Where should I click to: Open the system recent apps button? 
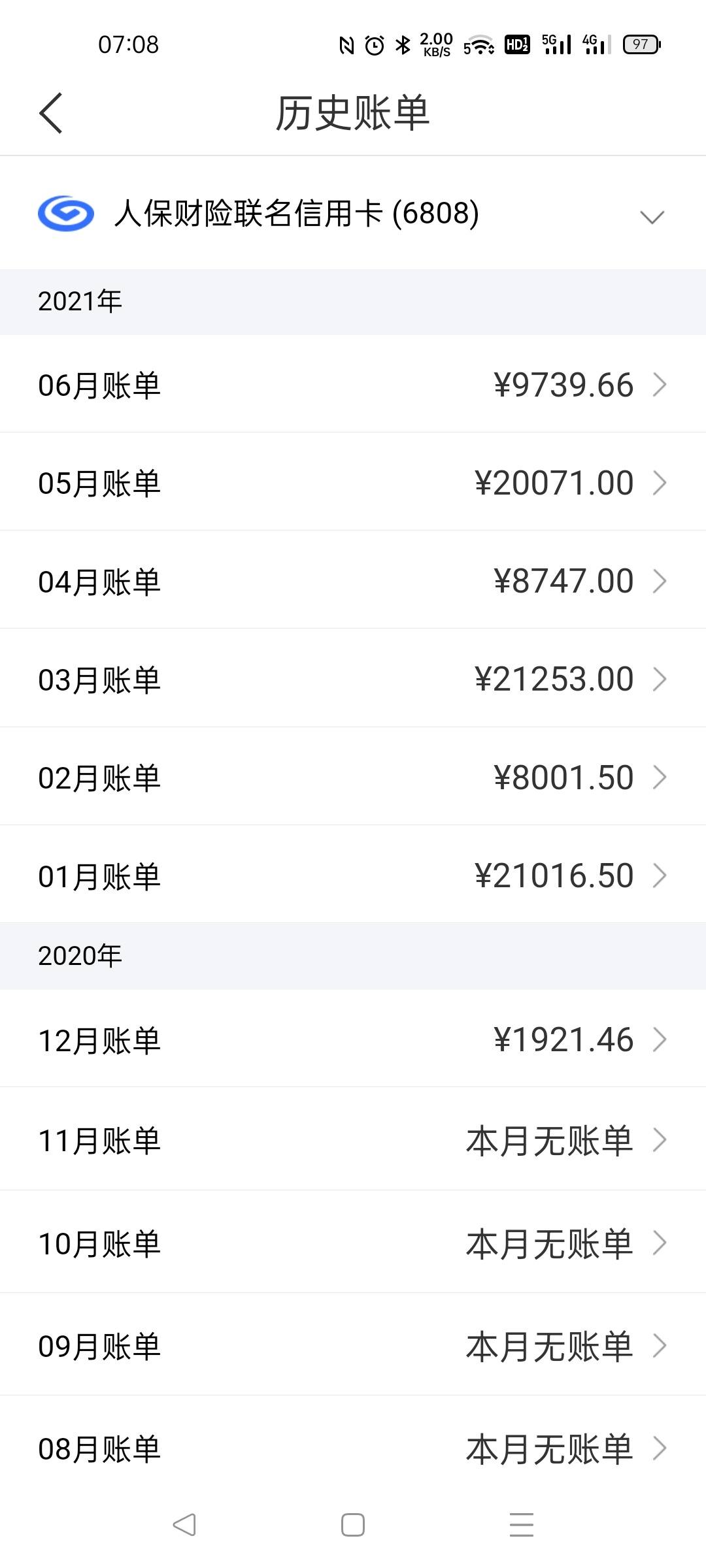[522, 1525]
